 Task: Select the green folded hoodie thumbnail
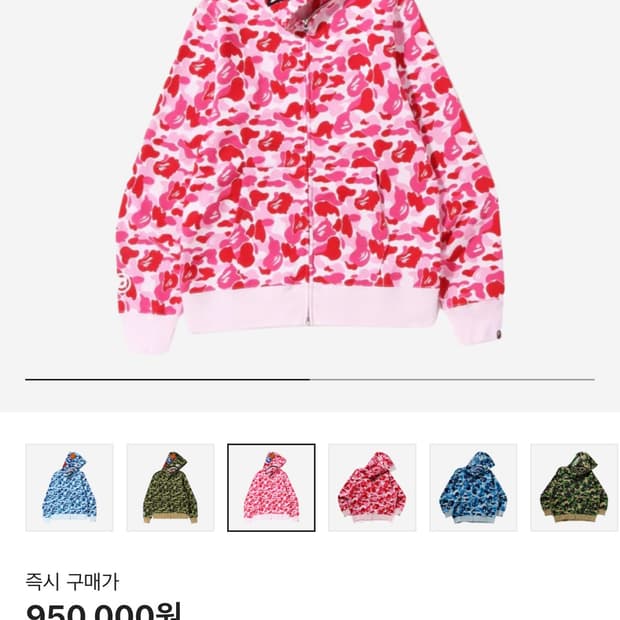coord(574,488)
